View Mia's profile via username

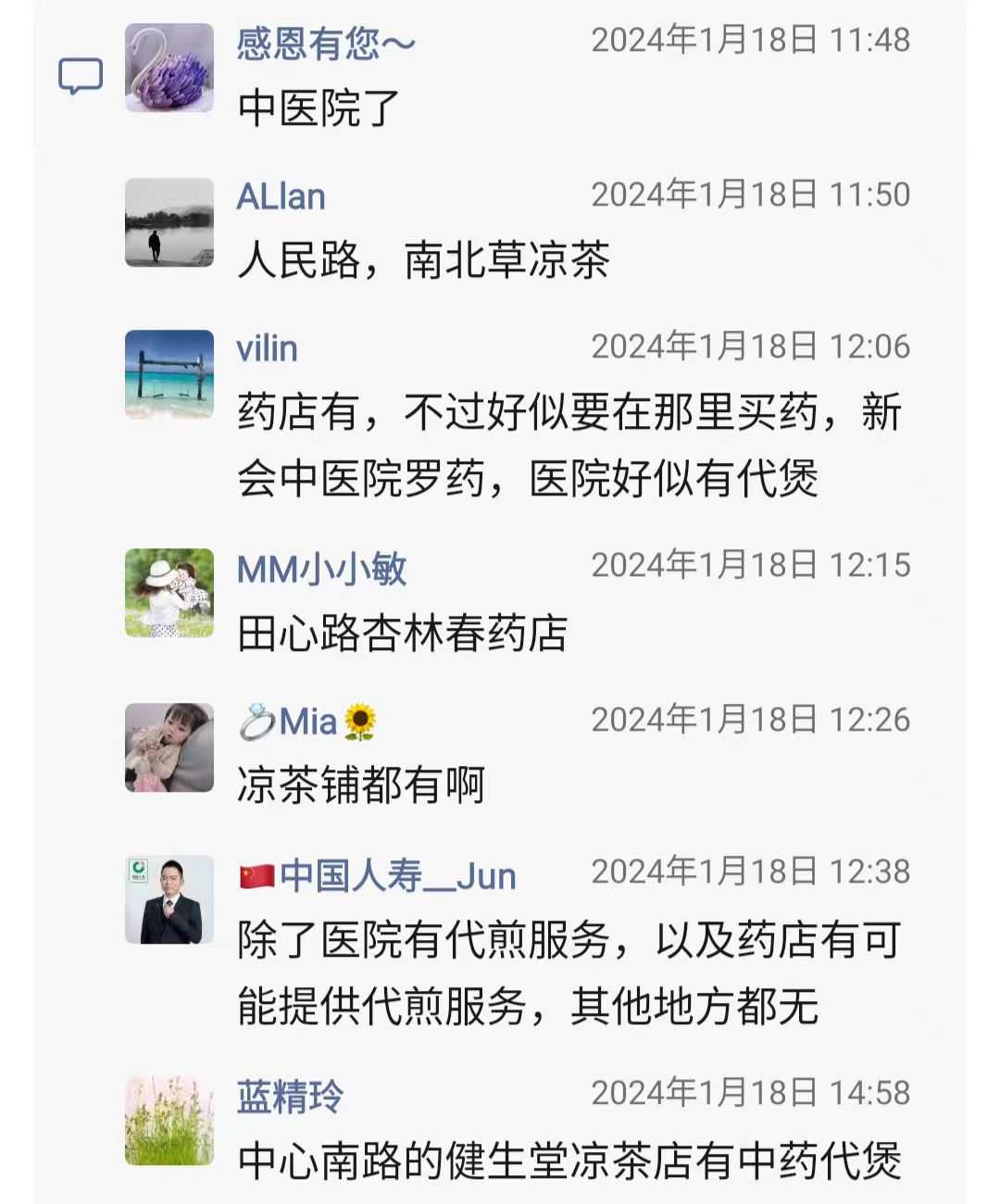pos(307,721)
